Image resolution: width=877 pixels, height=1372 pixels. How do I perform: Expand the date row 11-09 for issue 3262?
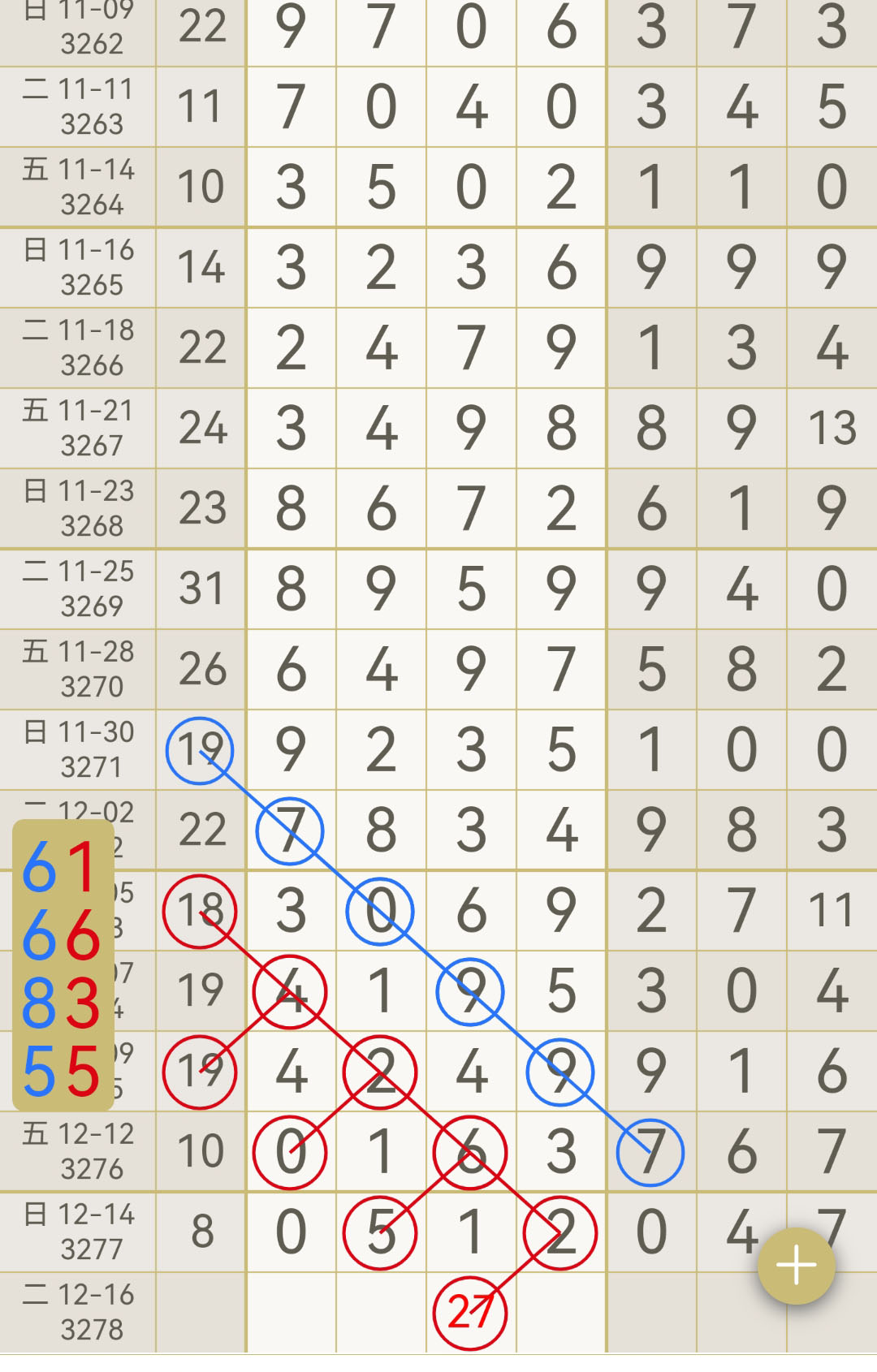[x=77, y=27]
